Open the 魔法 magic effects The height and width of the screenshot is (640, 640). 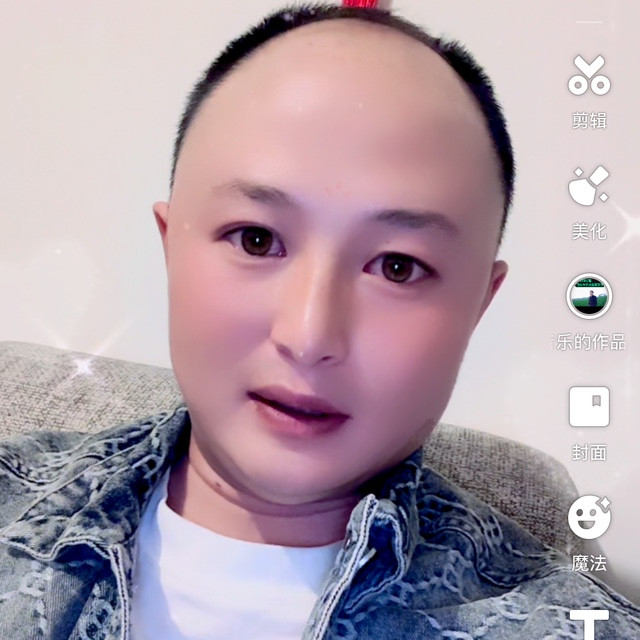589,518
